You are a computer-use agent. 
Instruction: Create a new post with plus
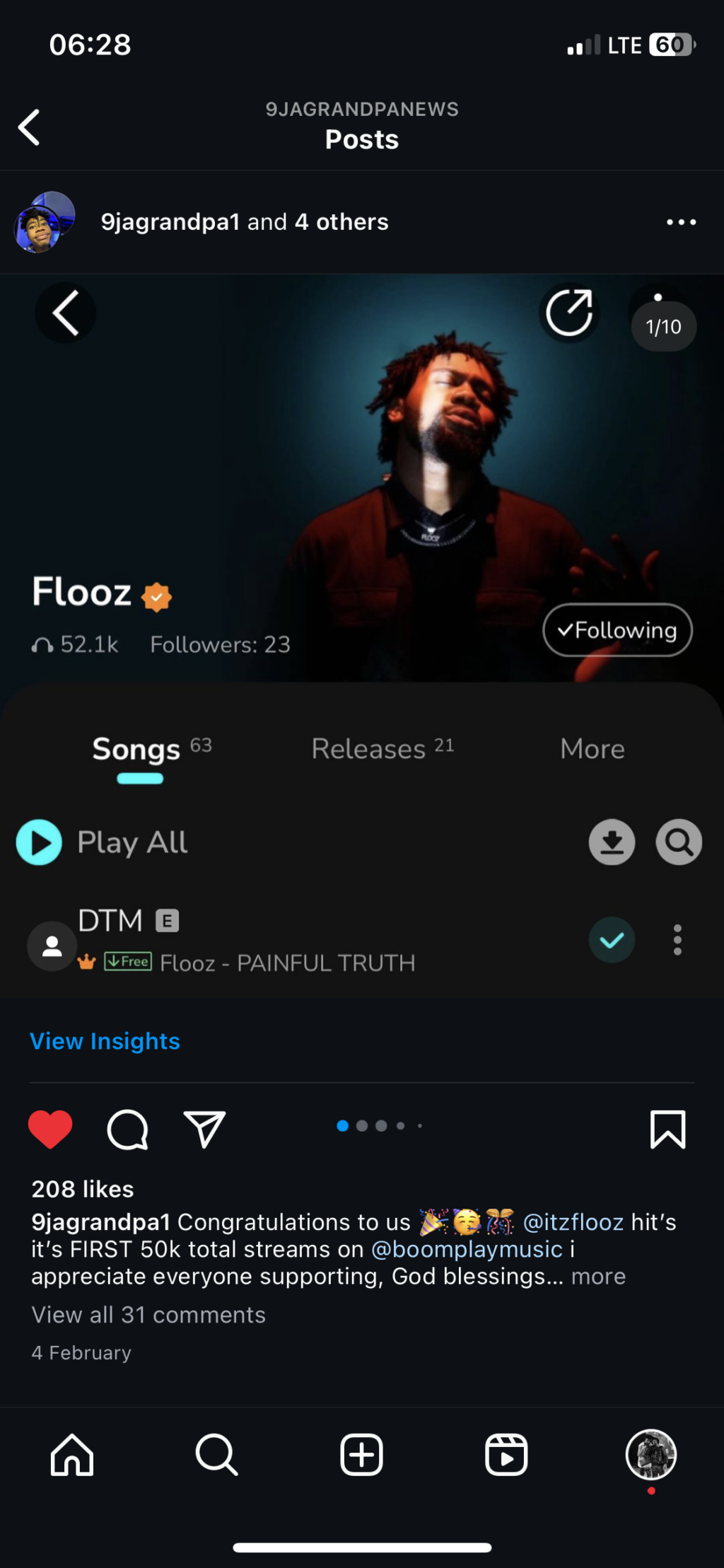[x=361, y=1455]
